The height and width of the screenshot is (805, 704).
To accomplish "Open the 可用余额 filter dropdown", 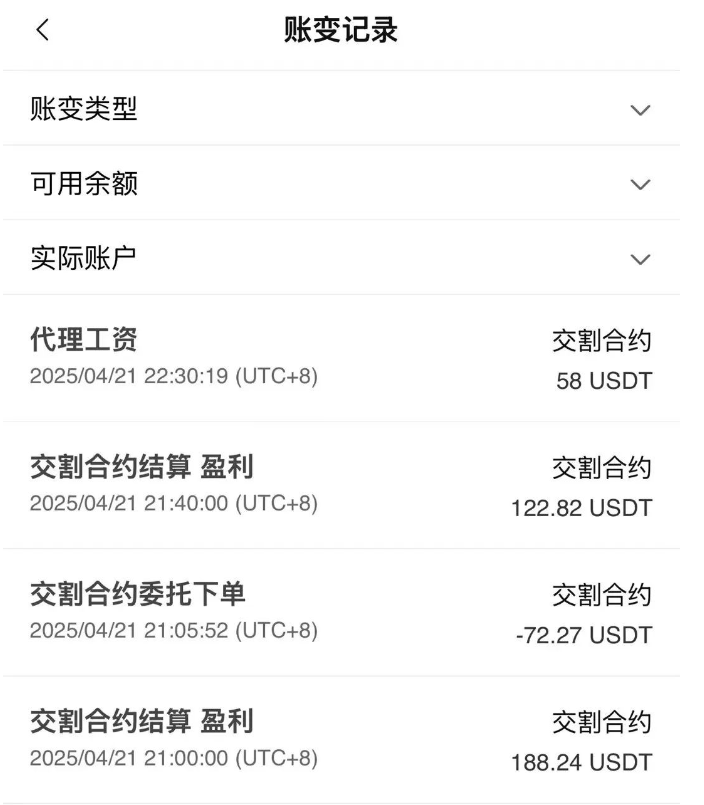I will point(641,185).
